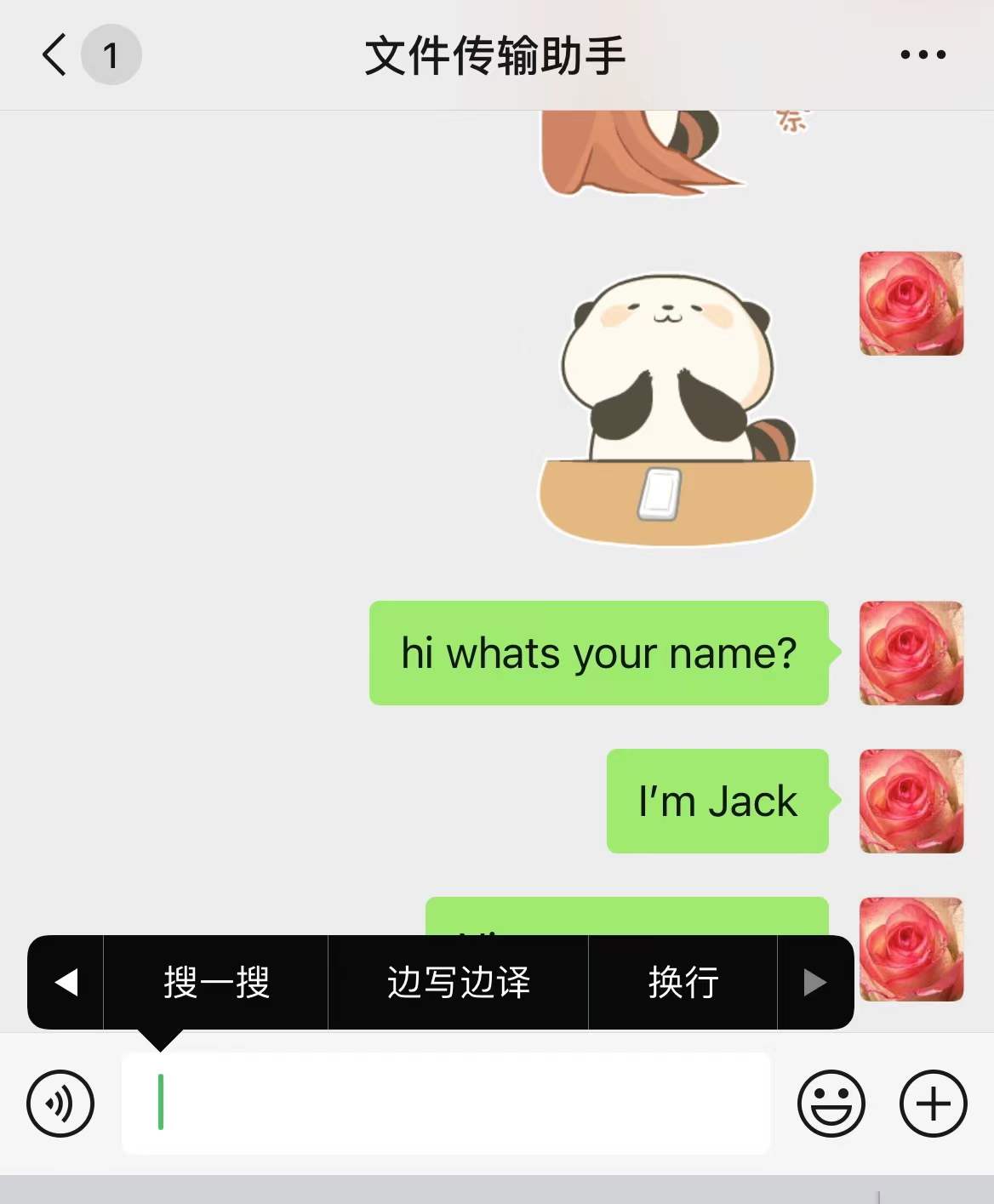The width and height of the screenshot is (994, 1204).
Task: Switch to voice message input
Action: tap(60, 1104)
